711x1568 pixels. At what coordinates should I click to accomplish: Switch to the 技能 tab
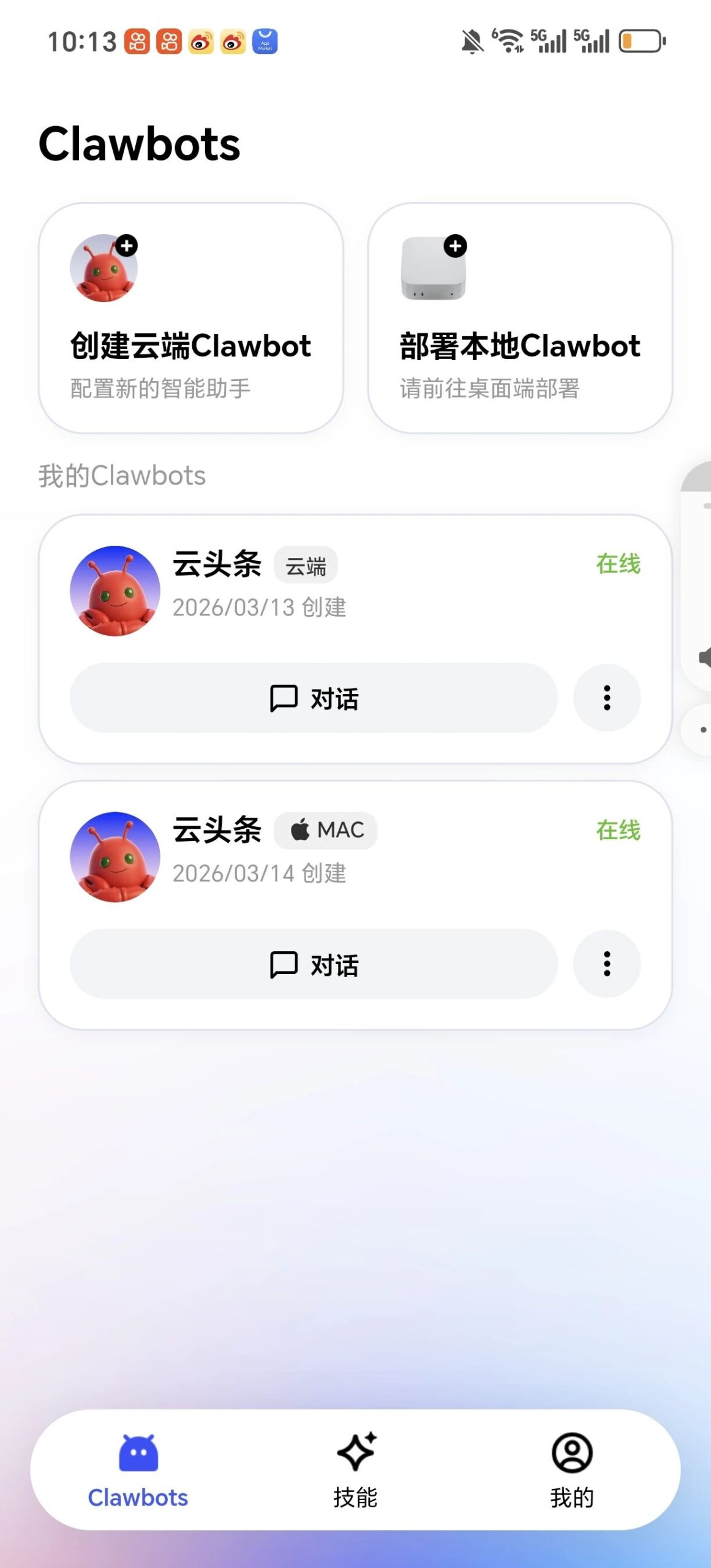tap(355, 1469)
